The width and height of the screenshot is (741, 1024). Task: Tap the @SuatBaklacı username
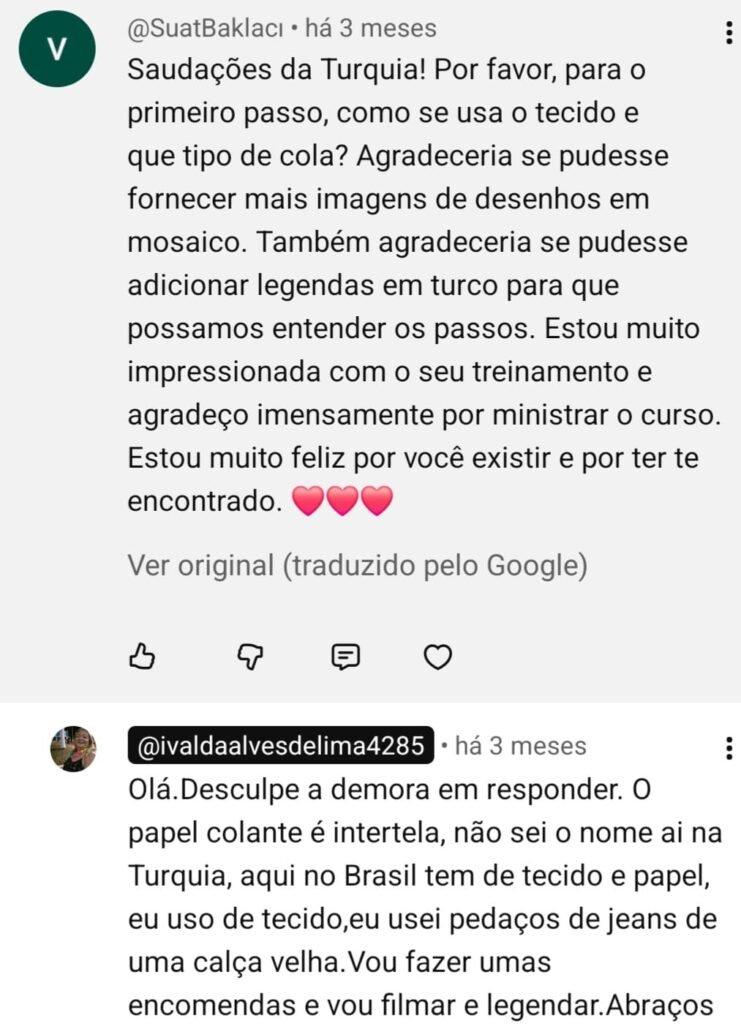pos(205,29)
